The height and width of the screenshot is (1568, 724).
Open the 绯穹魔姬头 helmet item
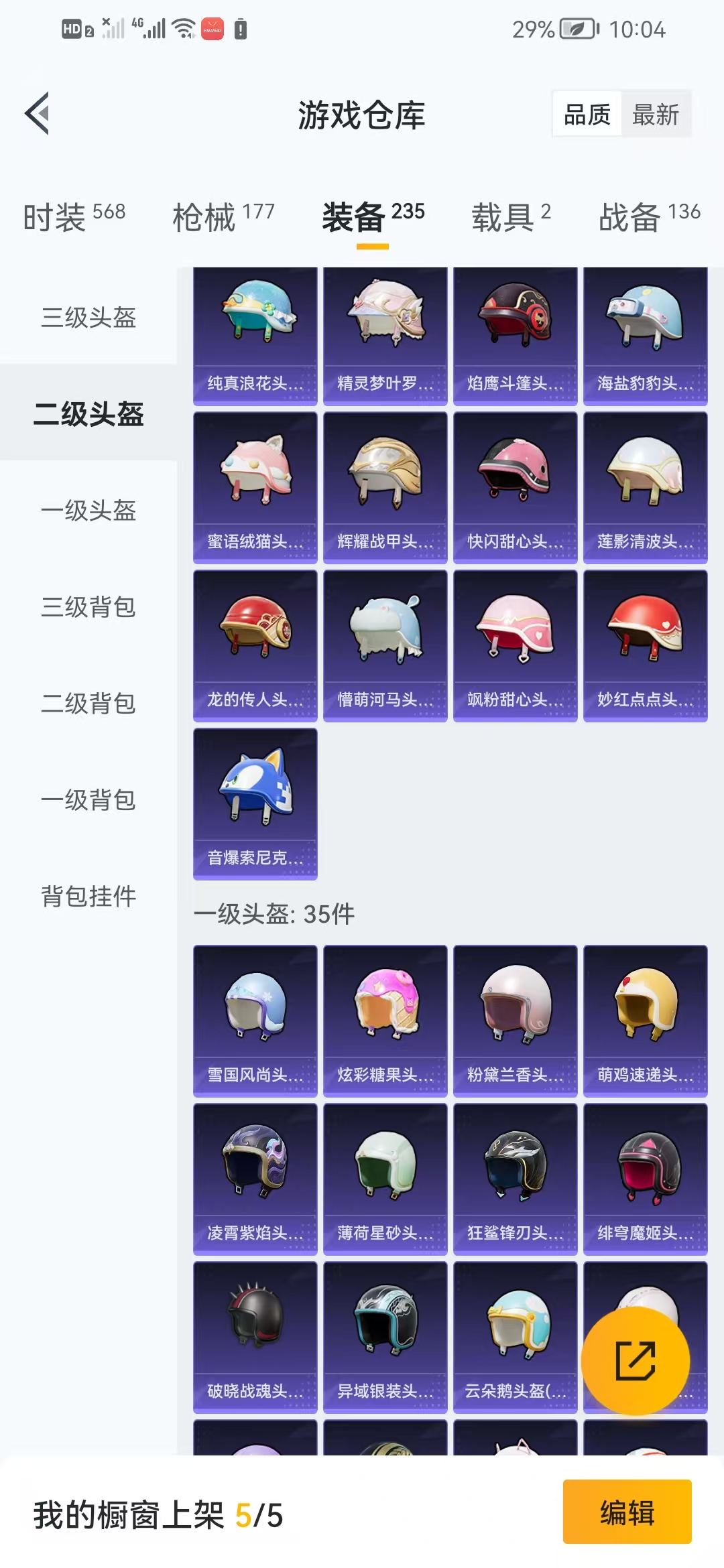coord(645,1179)
